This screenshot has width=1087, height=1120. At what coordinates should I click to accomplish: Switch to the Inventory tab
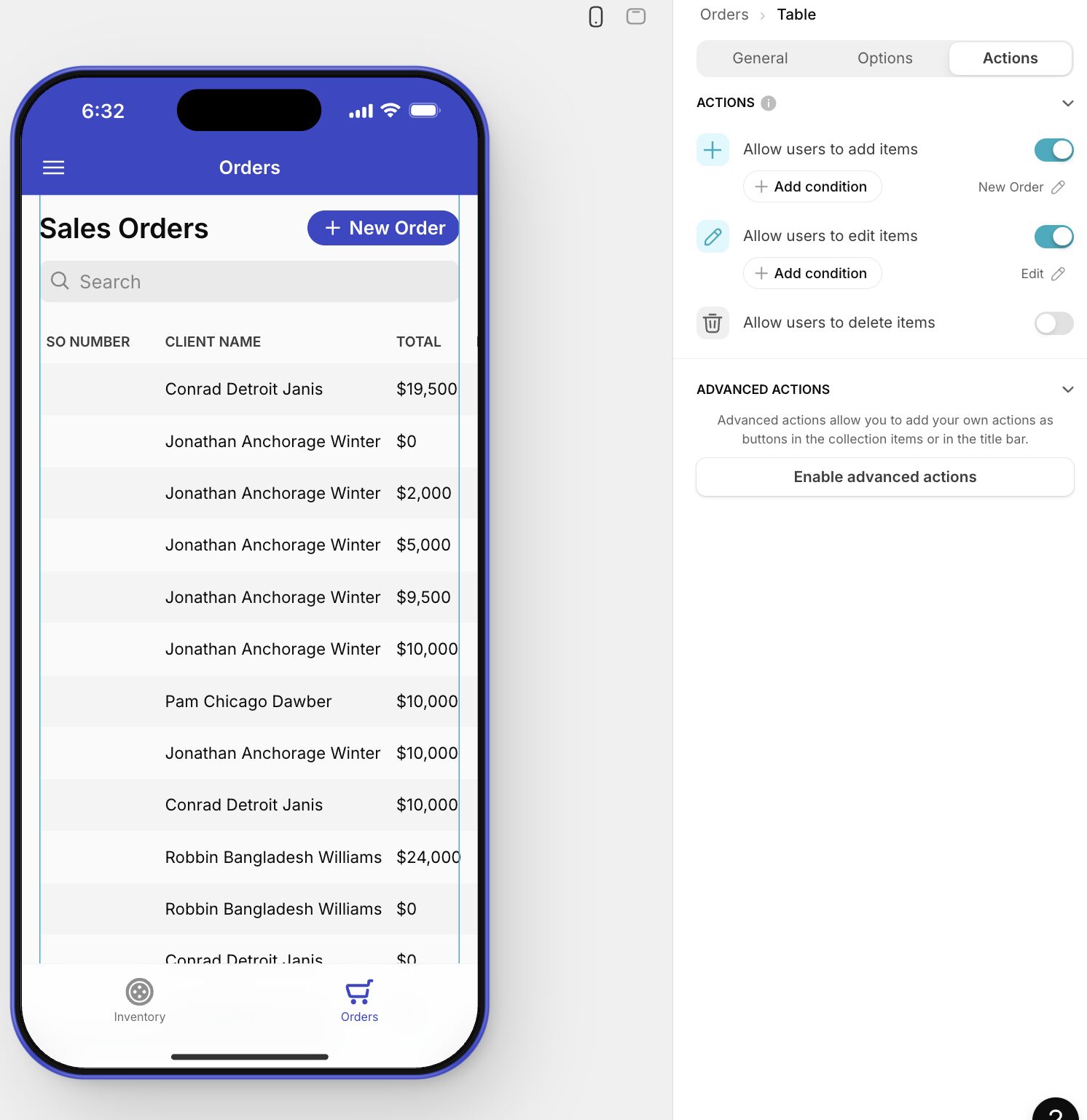click(x=139, y=1001)
